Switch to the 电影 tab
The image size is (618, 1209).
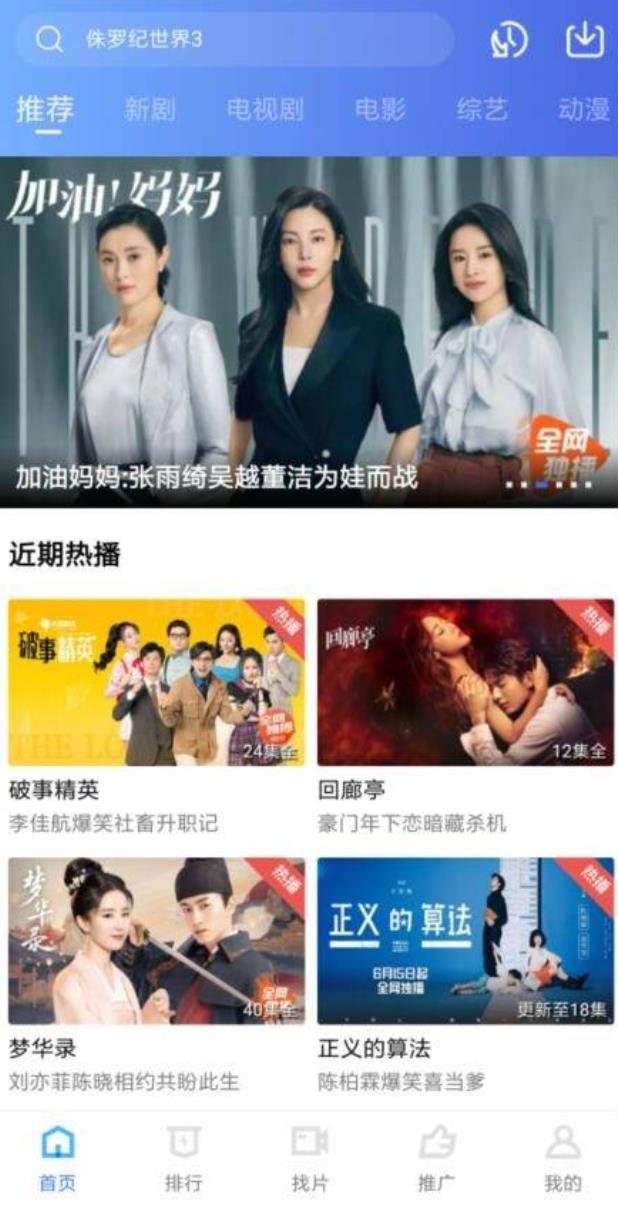point(381,109)
